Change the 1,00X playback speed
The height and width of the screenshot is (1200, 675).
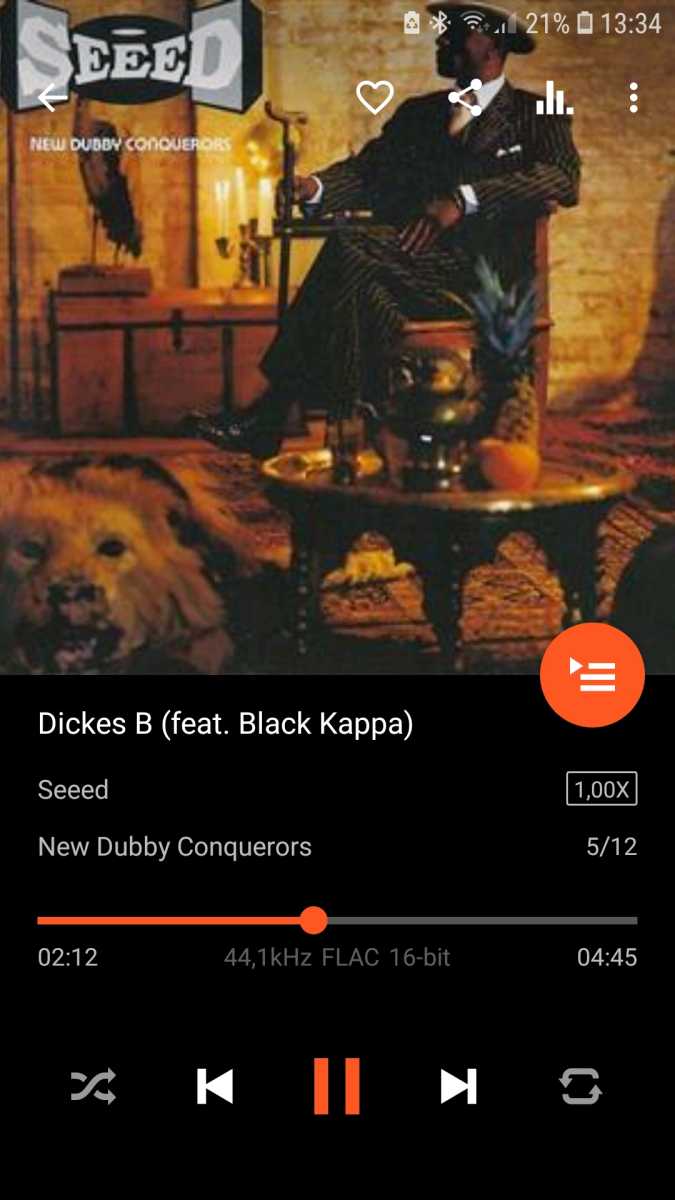(x=601, y=789)
